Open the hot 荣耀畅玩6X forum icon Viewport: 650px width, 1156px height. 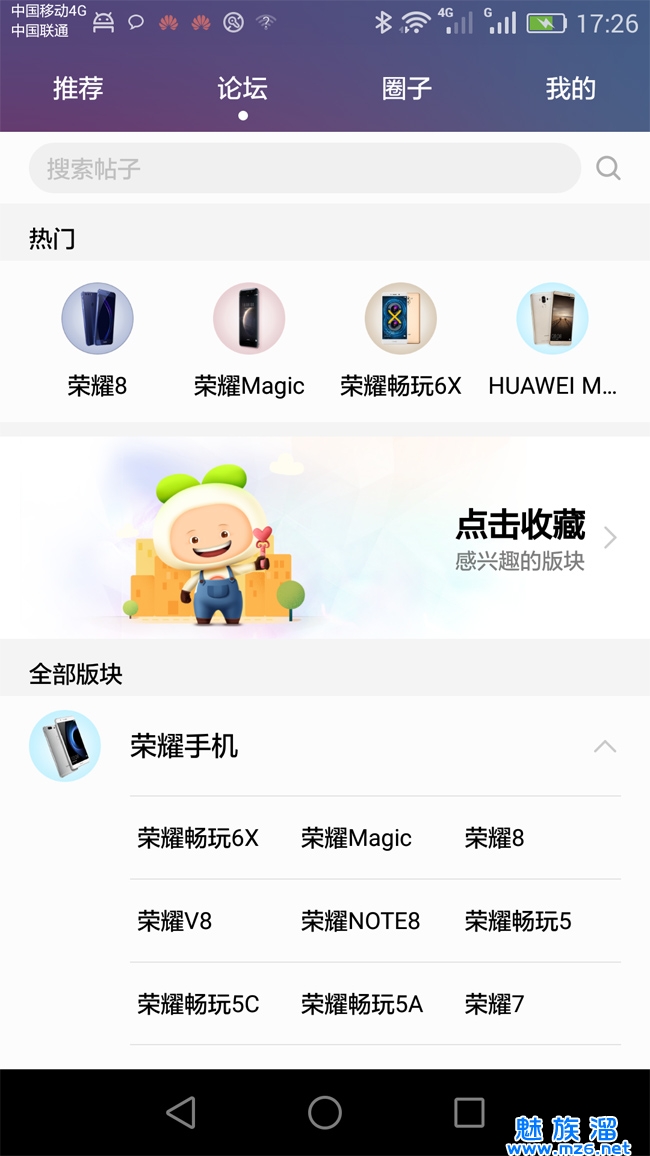pos(401,319)
